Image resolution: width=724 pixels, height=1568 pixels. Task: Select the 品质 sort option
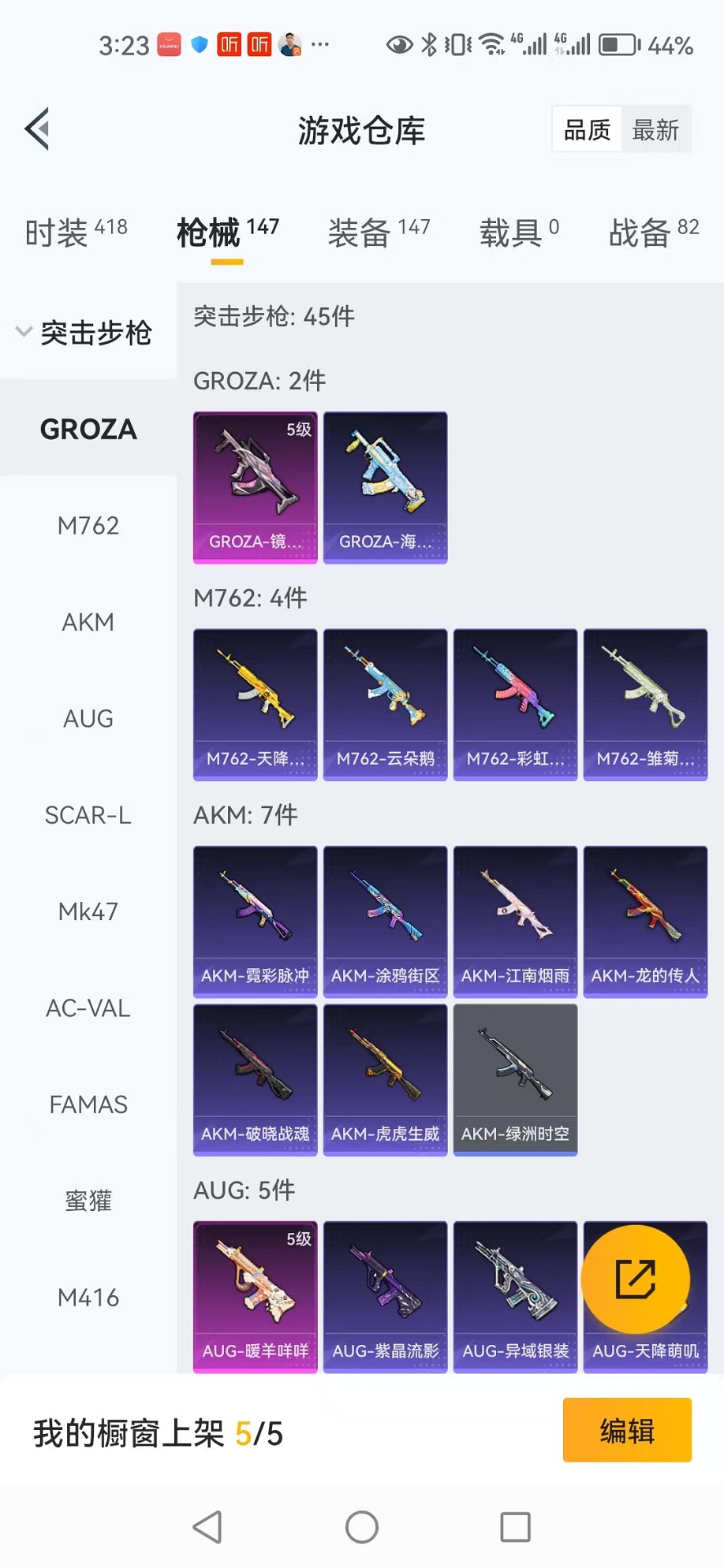click(588, 130)
